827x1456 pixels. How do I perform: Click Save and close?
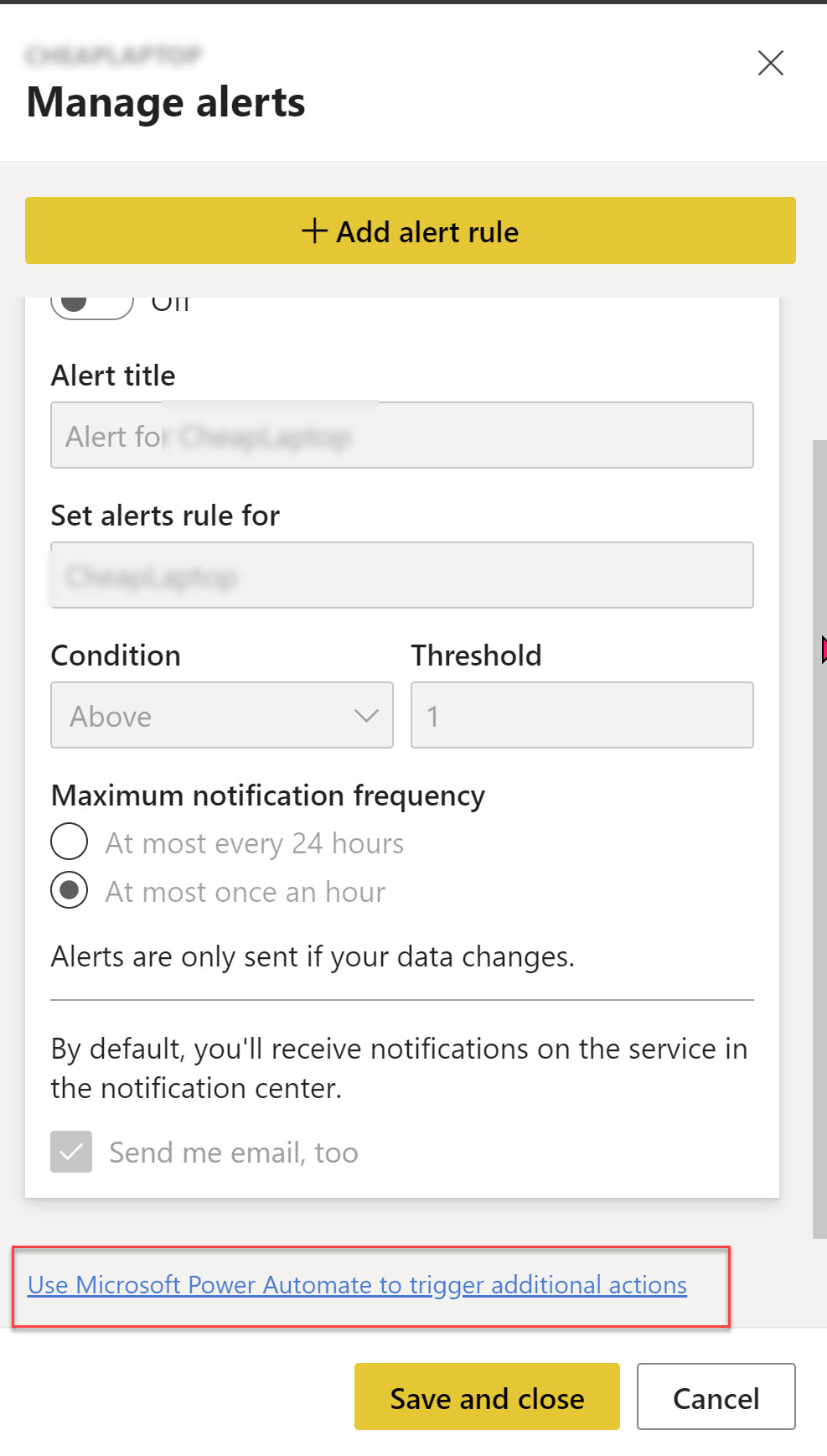486,1397
